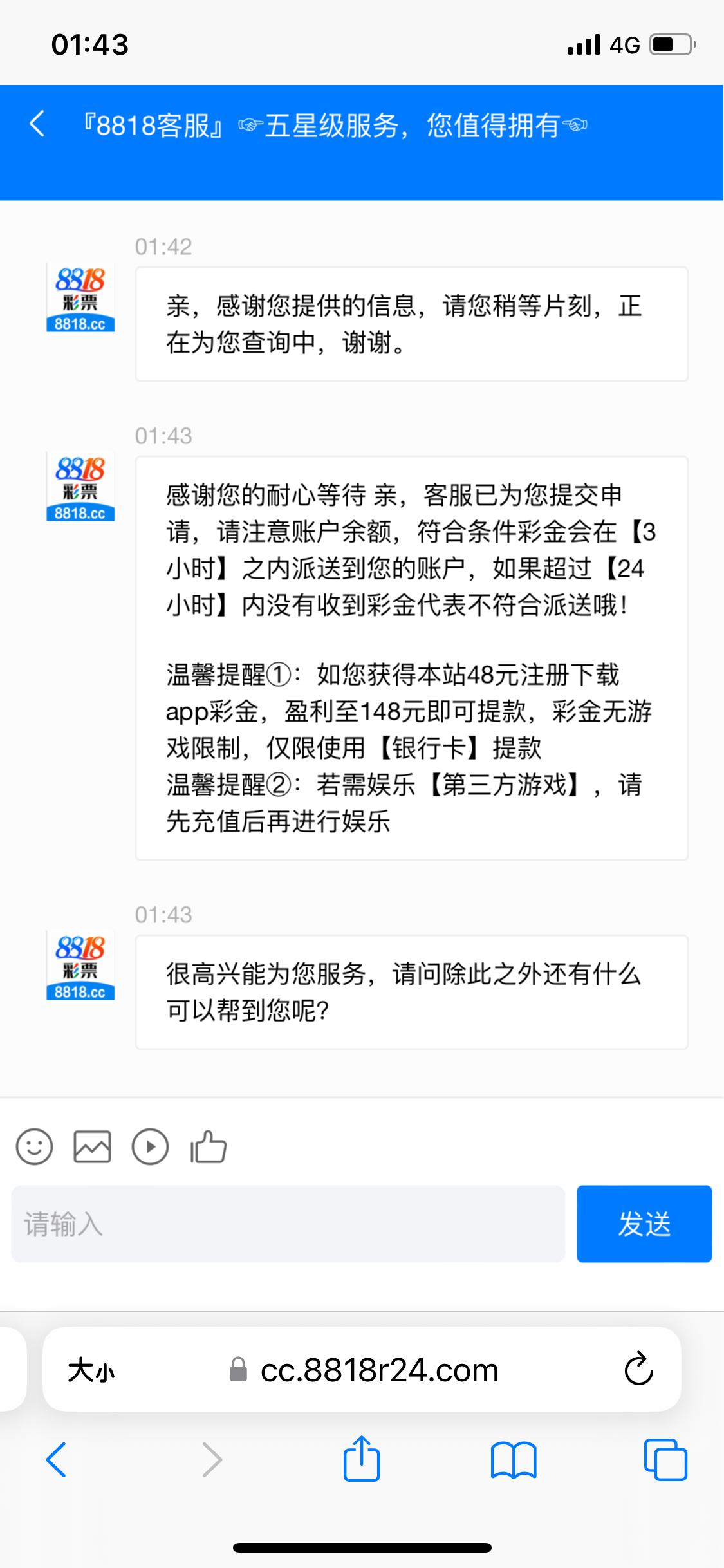
Task: Open the 大小 page settings menu
Action: (x=91, y=1370)
